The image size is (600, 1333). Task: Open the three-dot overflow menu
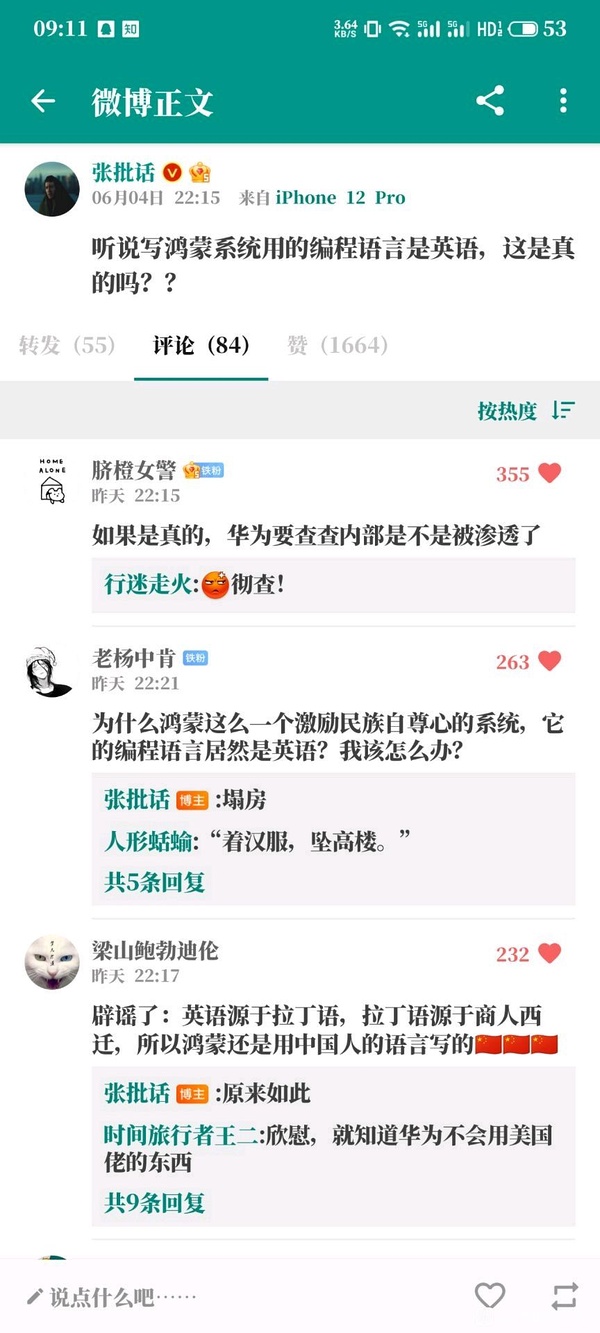563,101
